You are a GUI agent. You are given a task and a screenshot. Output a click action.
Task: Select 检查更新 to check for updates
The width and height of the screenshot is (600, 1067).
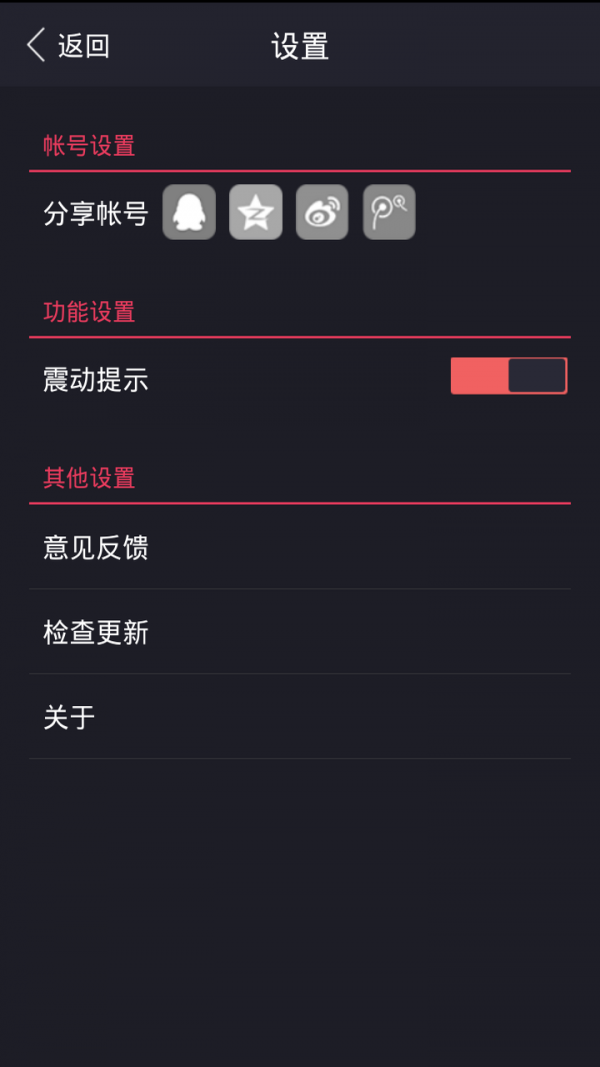pyautogui.click(x=300, y=632)
